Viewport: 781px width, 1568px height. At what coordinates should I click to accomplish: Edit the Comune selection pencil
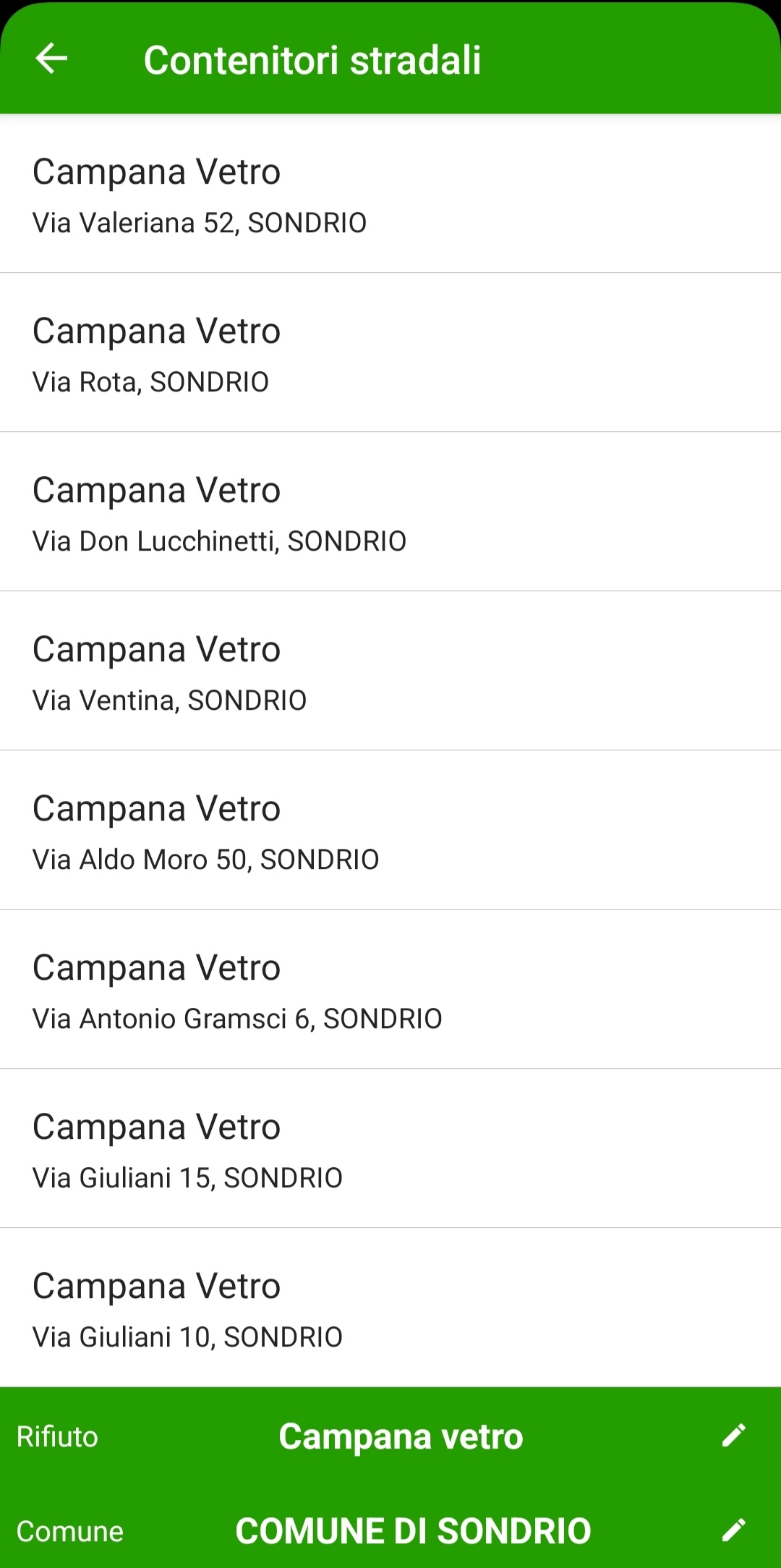(733, 1530)
